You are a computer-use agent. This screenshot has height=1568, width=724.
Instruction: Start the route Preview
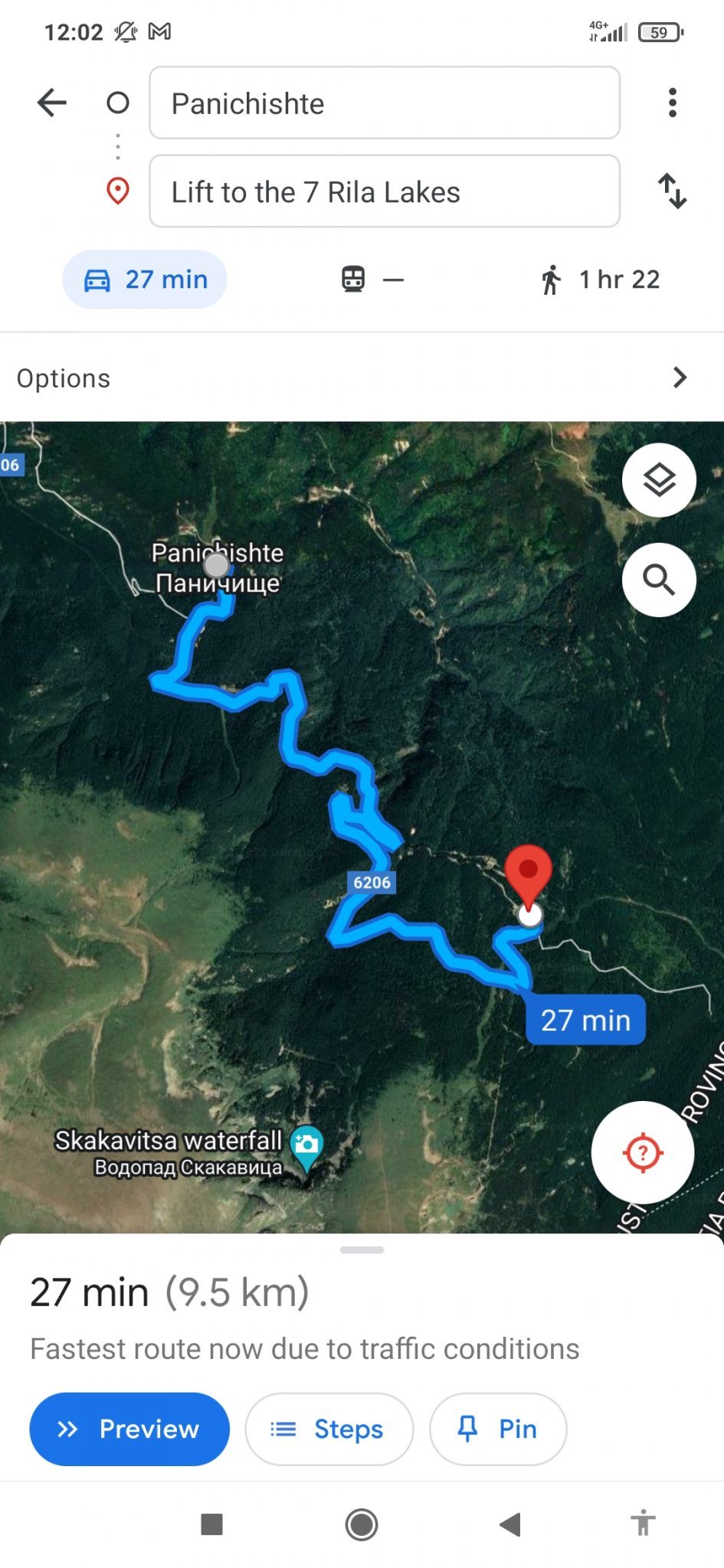[129, 1429]
